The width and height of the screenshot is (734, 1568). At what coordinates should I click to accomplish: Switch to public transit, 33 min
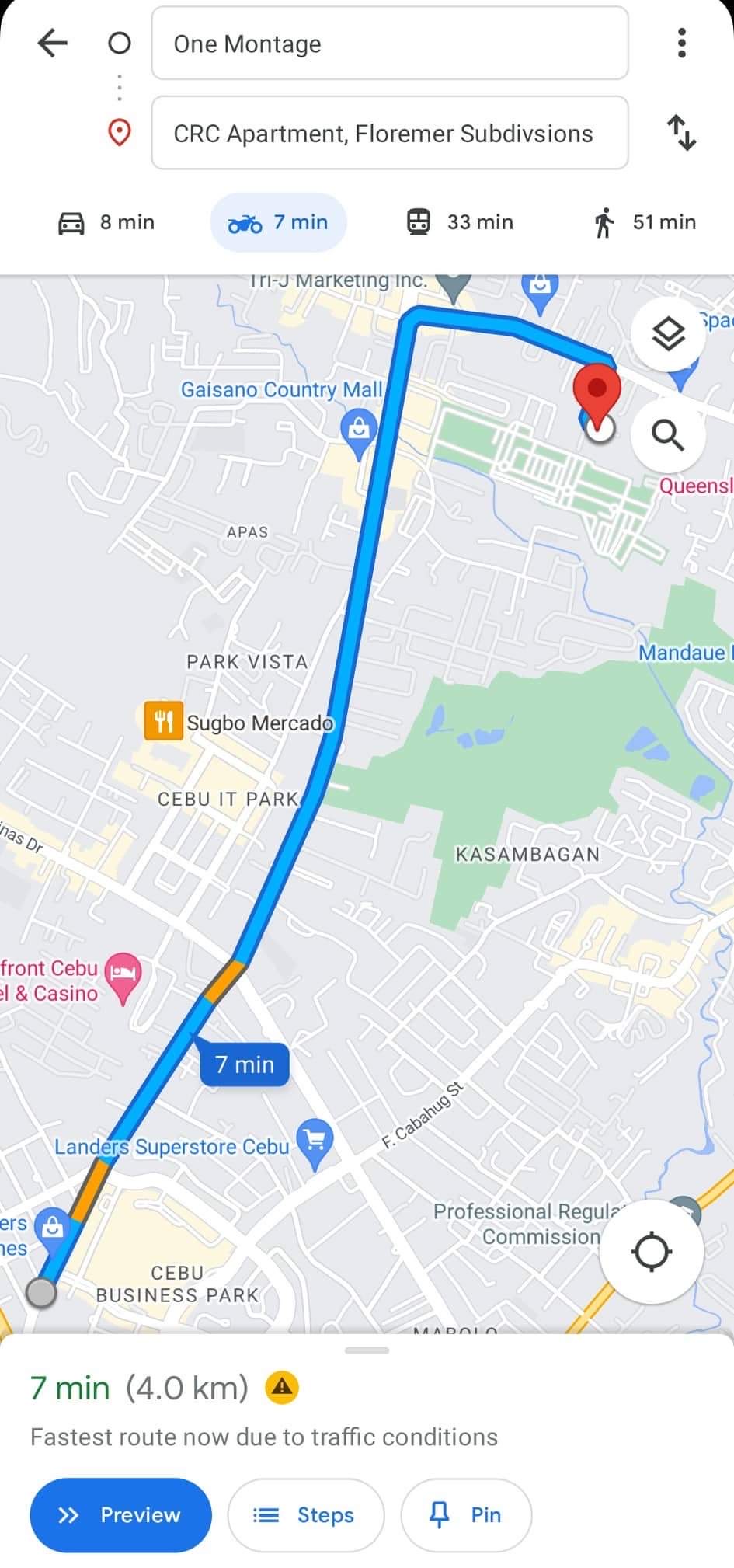(x=461, y=222)
